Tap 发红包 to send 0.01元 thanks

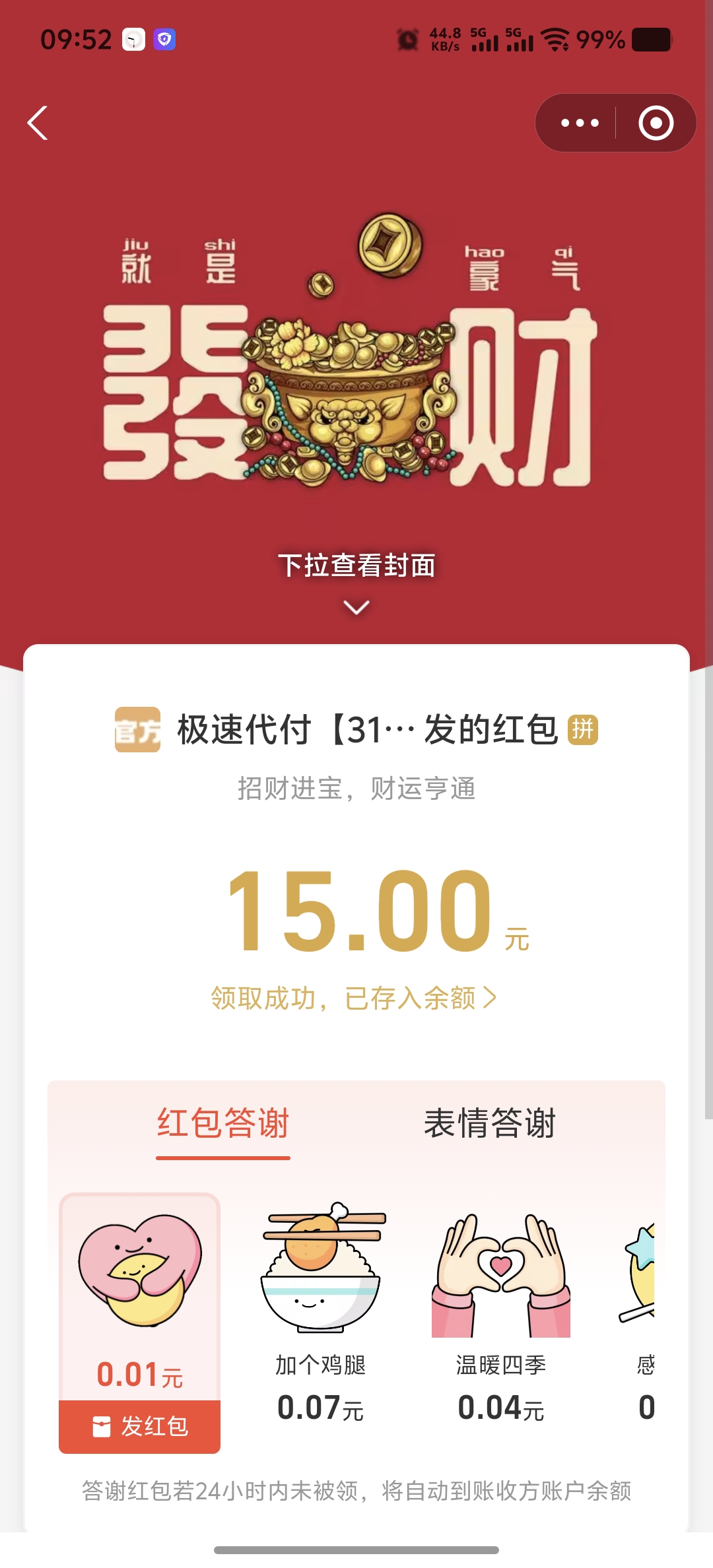[140, 1426]
